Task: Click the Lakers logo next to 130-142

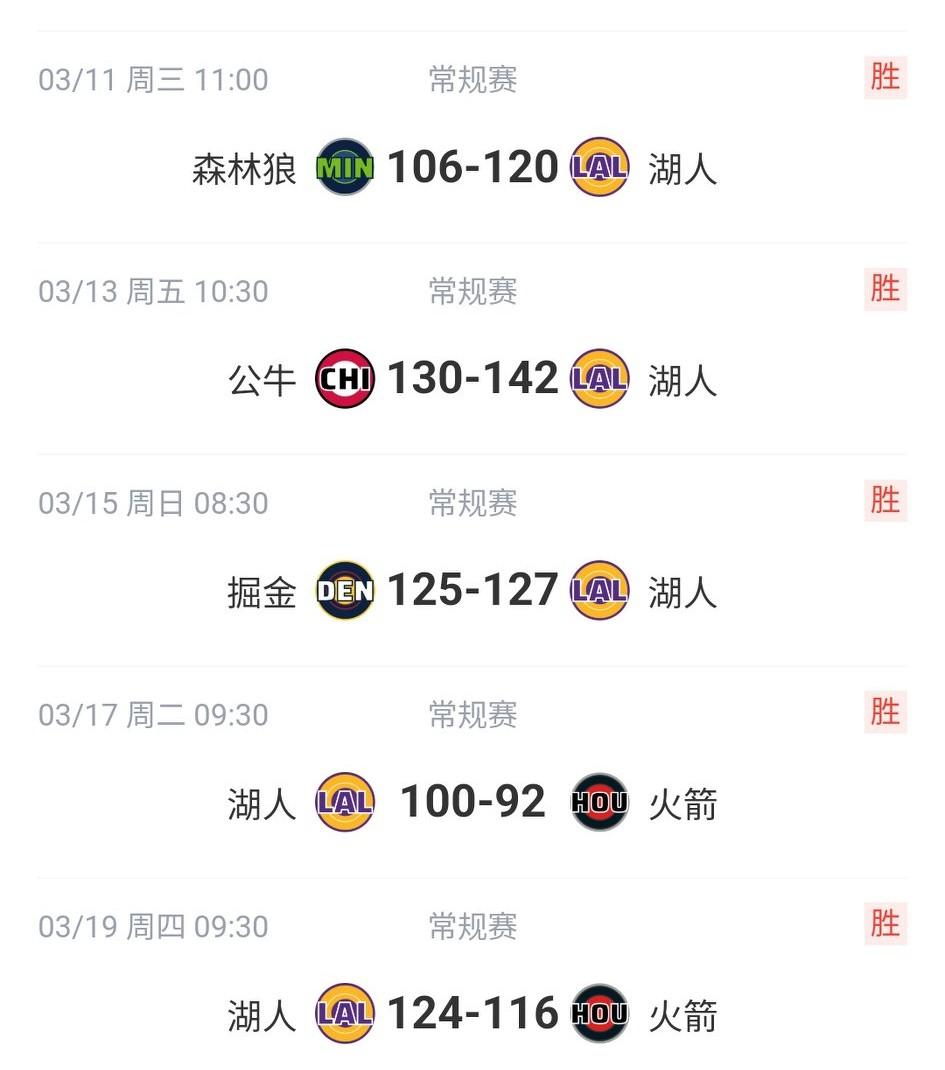Action: (x=599, y=379)
